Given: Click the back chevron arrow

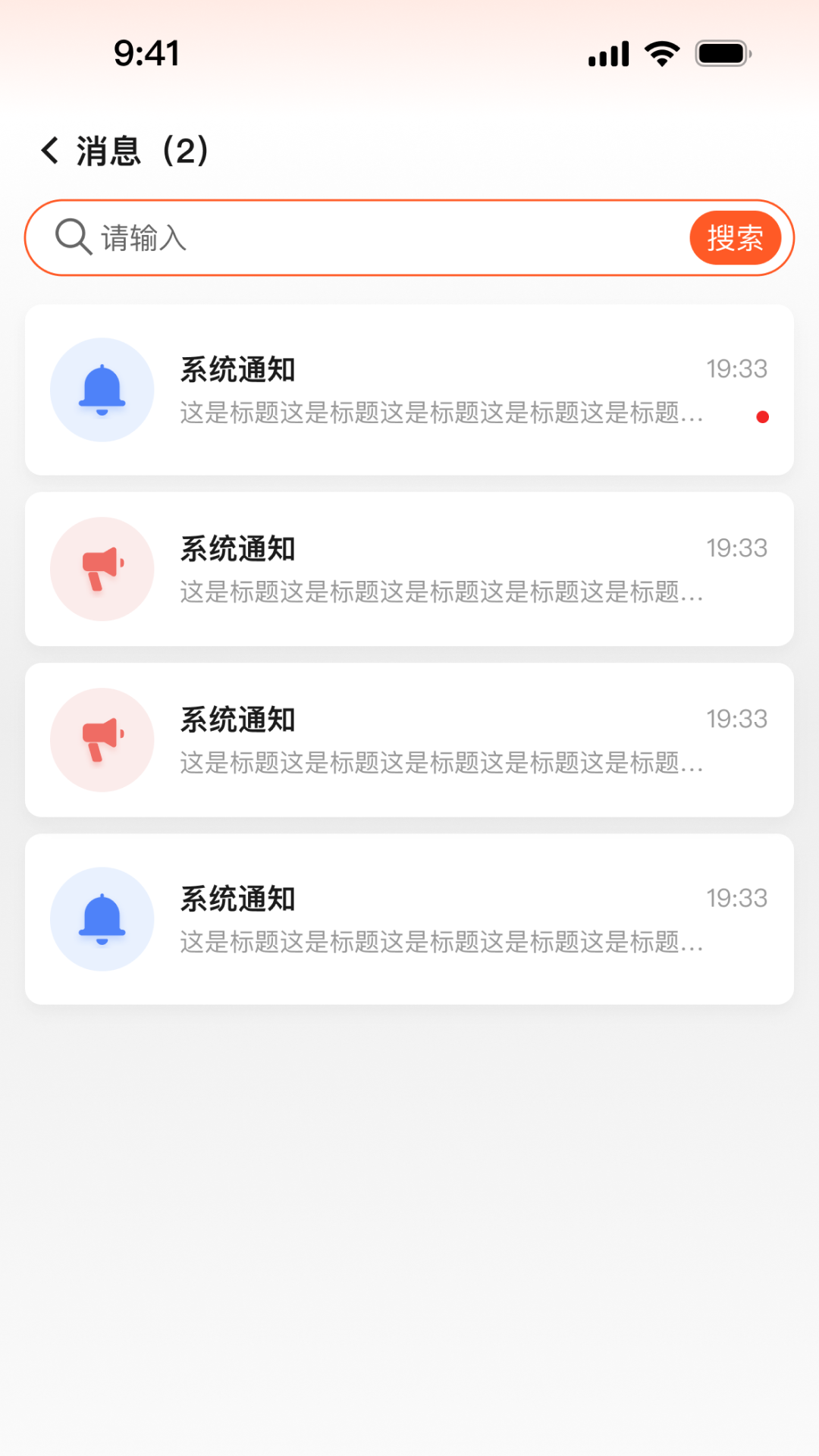Looking at the screenshot, I should 50,151.
